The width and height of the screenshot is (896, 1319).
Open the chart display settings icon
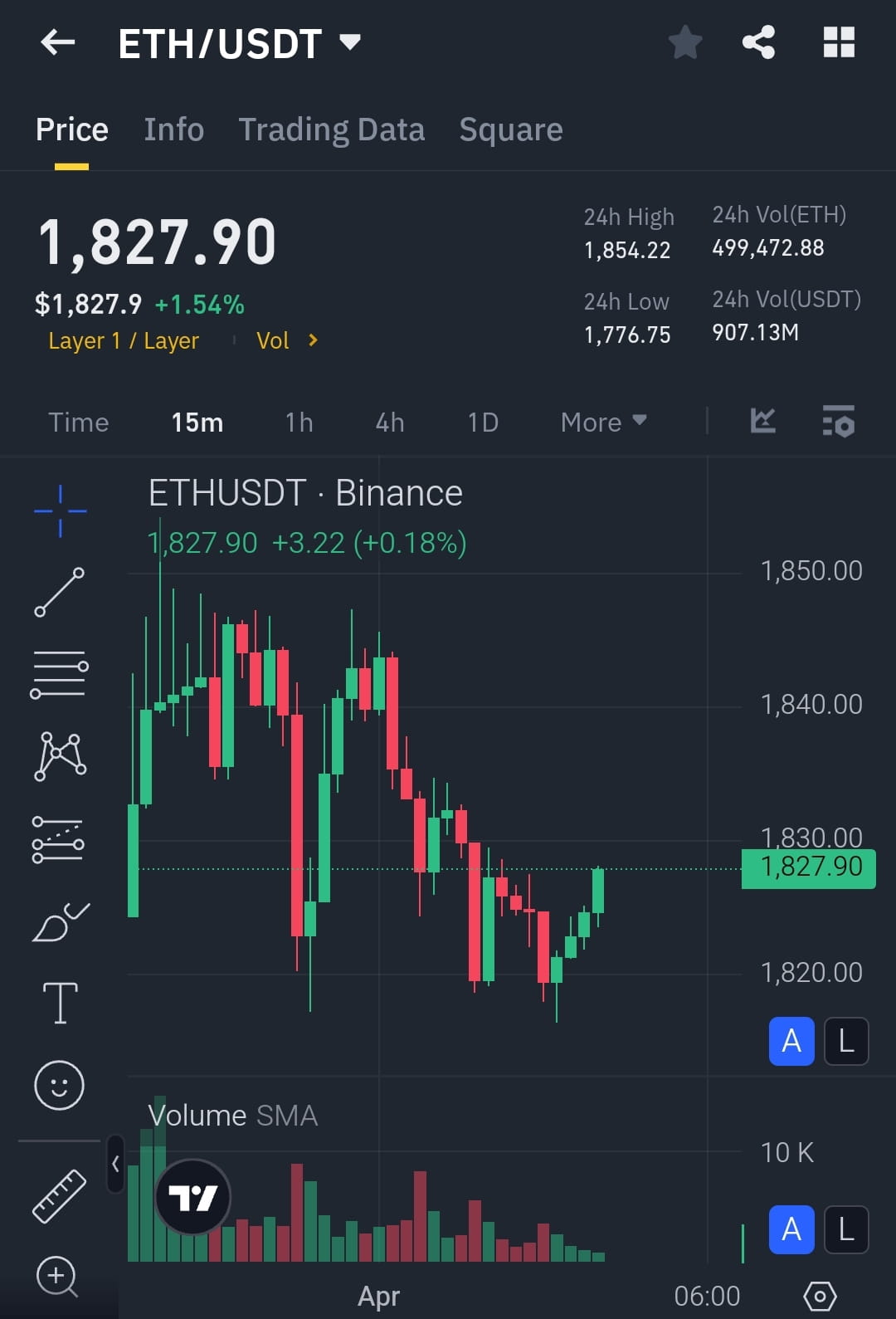839,422
